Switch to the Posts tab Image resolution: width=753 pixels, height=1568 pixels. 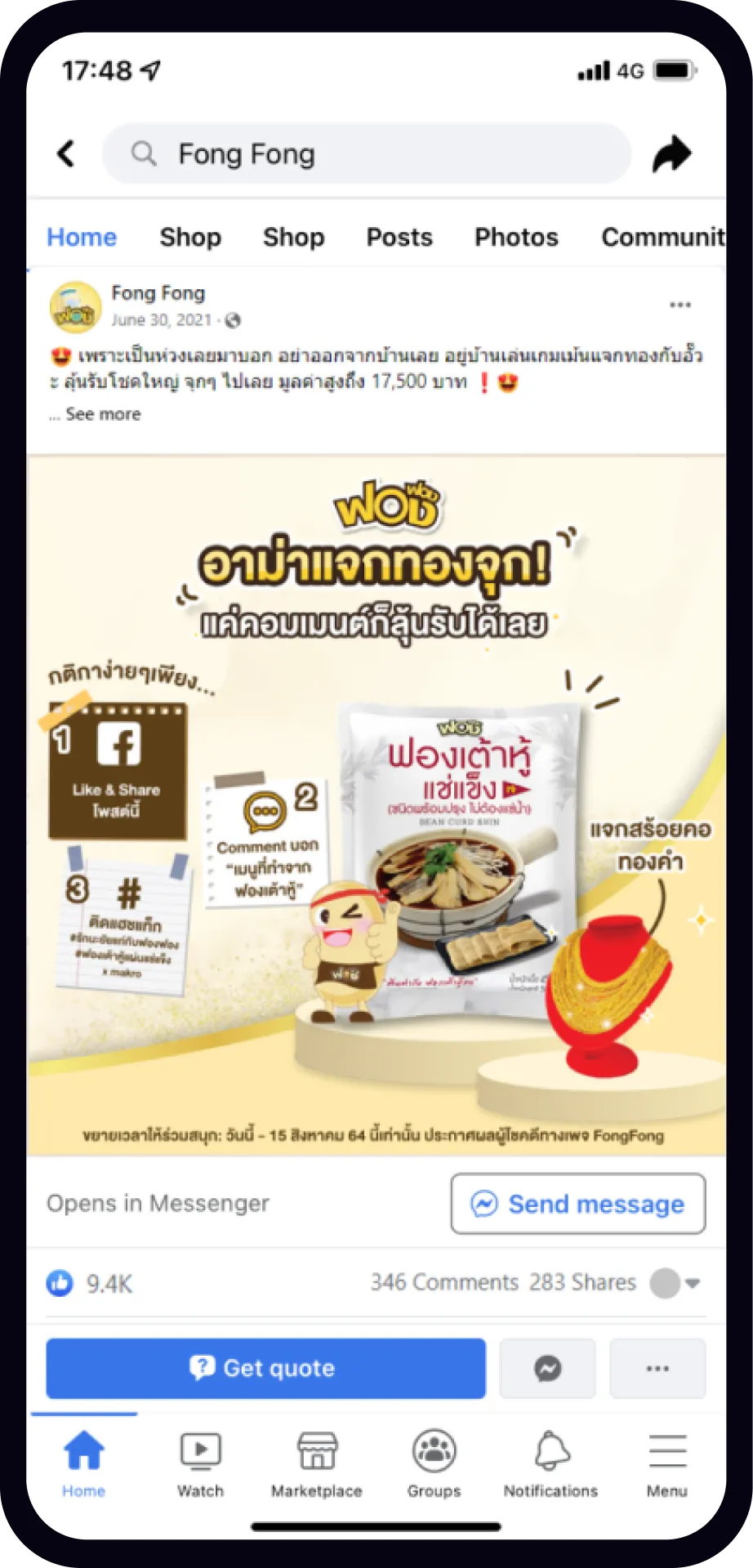399,237
